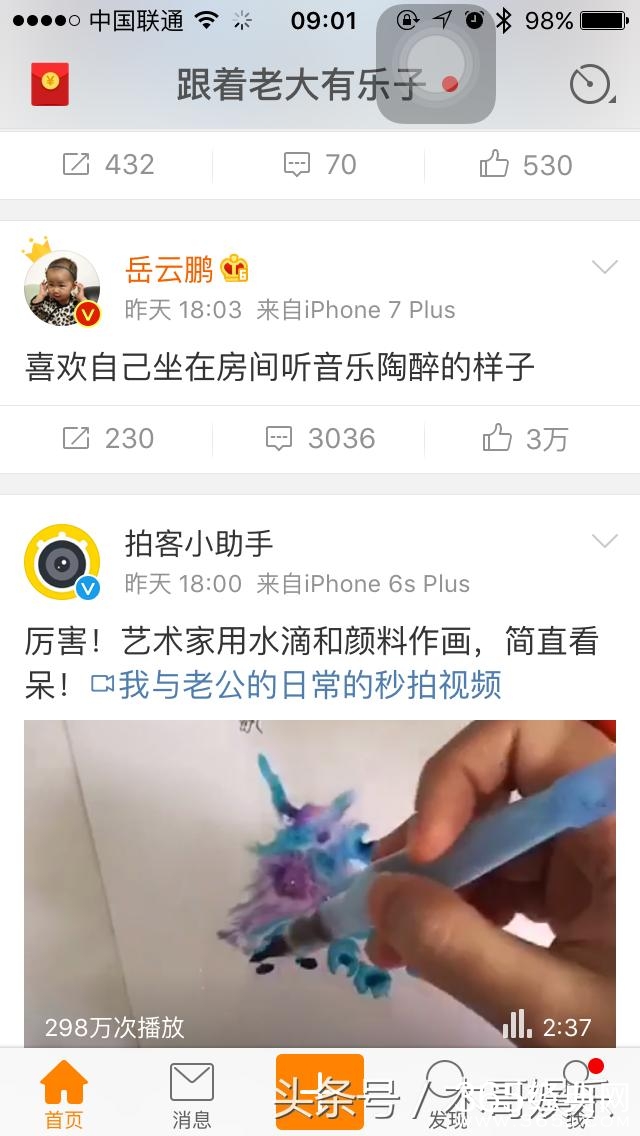Repost 岳云鹏's post
The height and width of the screenshot is (1136, 640).
(x=108, y=438)
